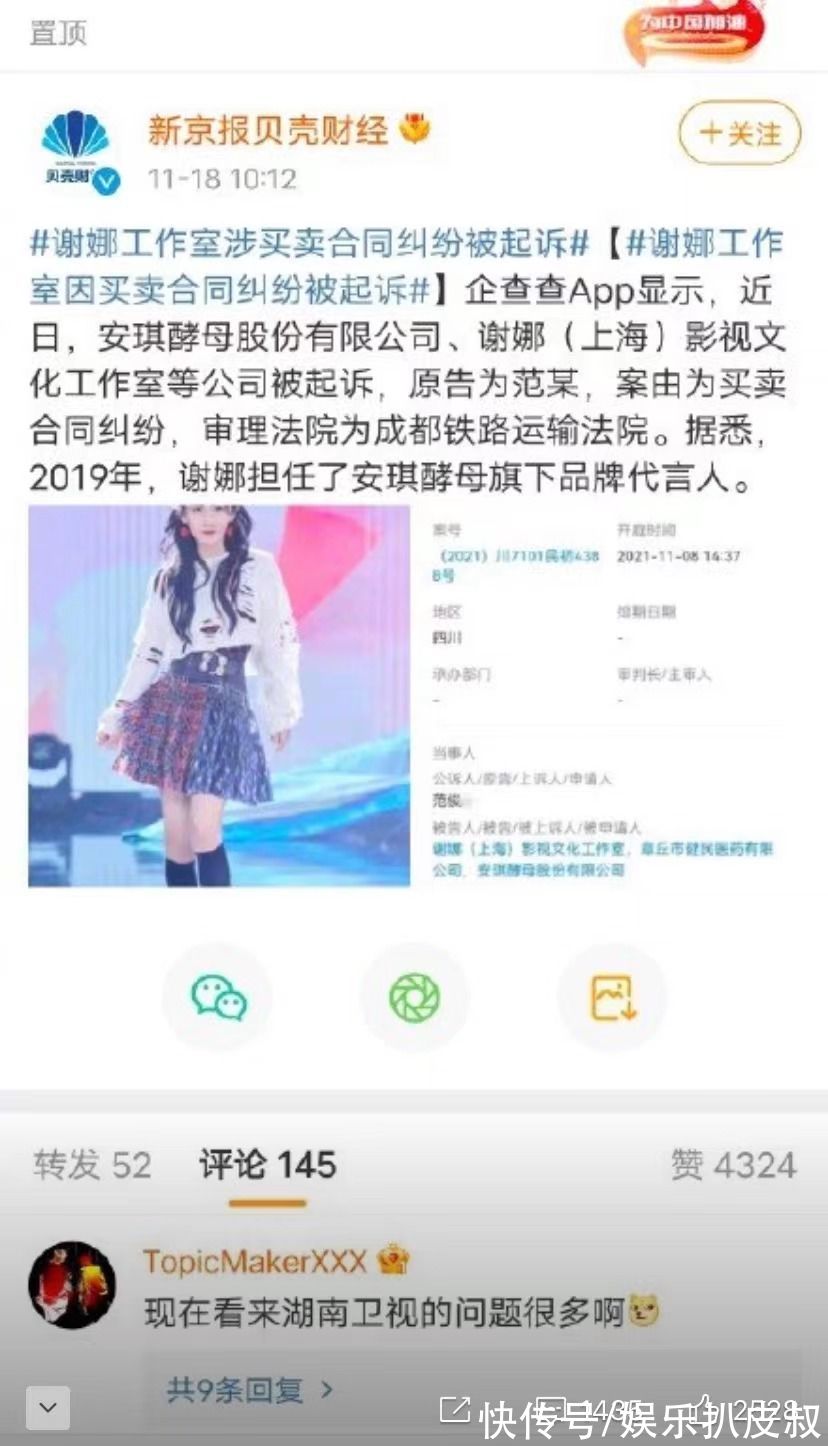Image resolution: width=828 pixels, height=1446 pixels.
Task: Open WeChat Moments sharing with green aperture icon
Action: click(x=413, y=996)
